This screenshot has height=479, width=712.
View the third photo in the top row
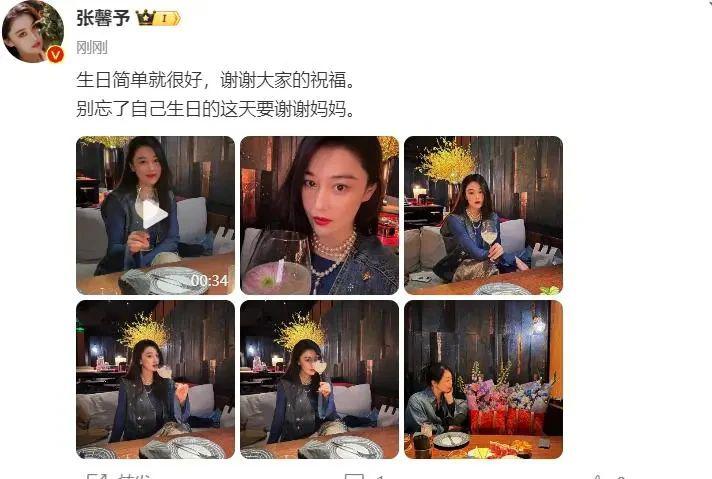483,214
